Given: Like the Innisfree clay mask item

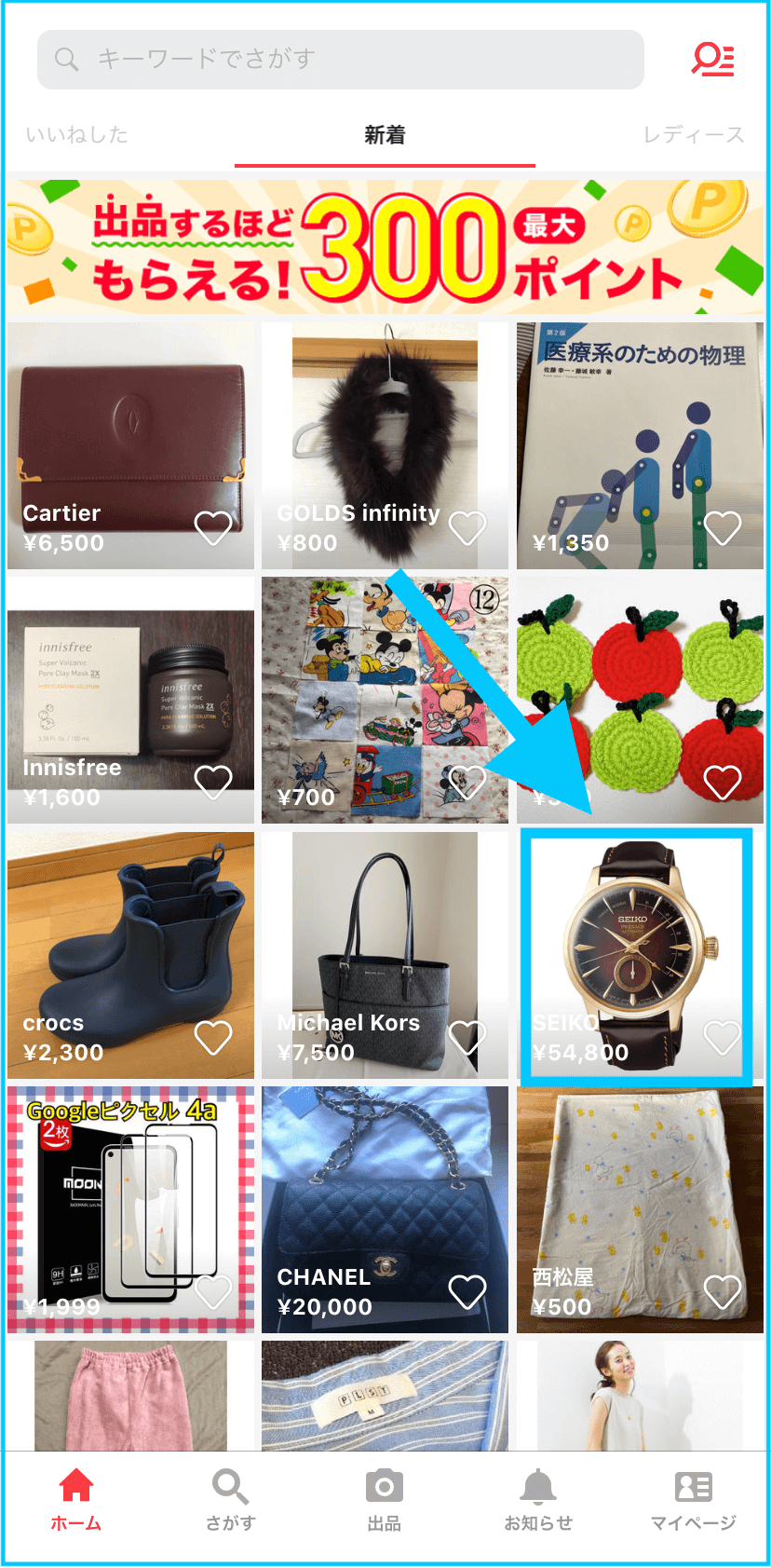Looking at the screenshot, I should pyautogui.click(x=213, y=782).
